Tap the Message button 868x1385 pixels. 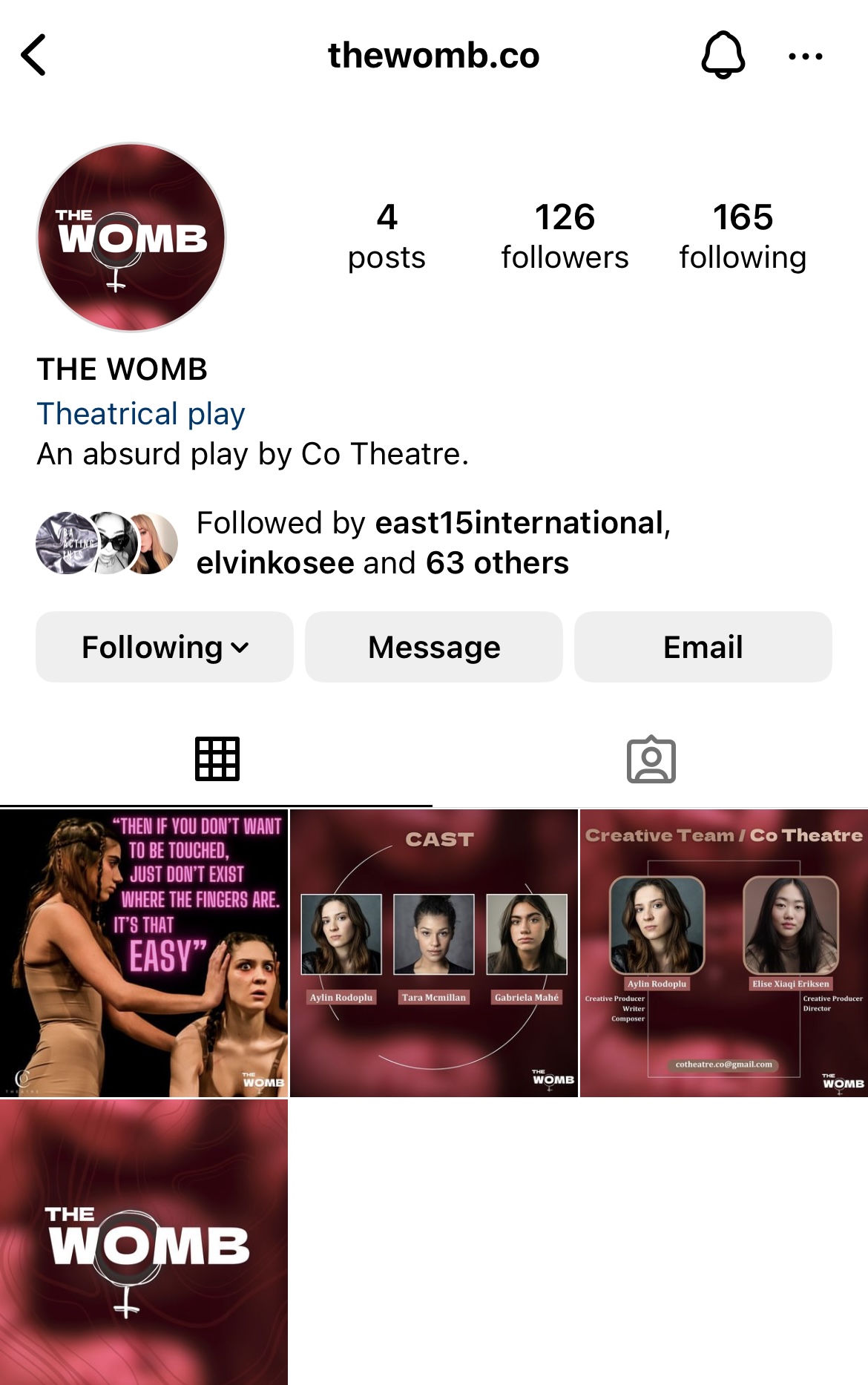coord(434,647)
